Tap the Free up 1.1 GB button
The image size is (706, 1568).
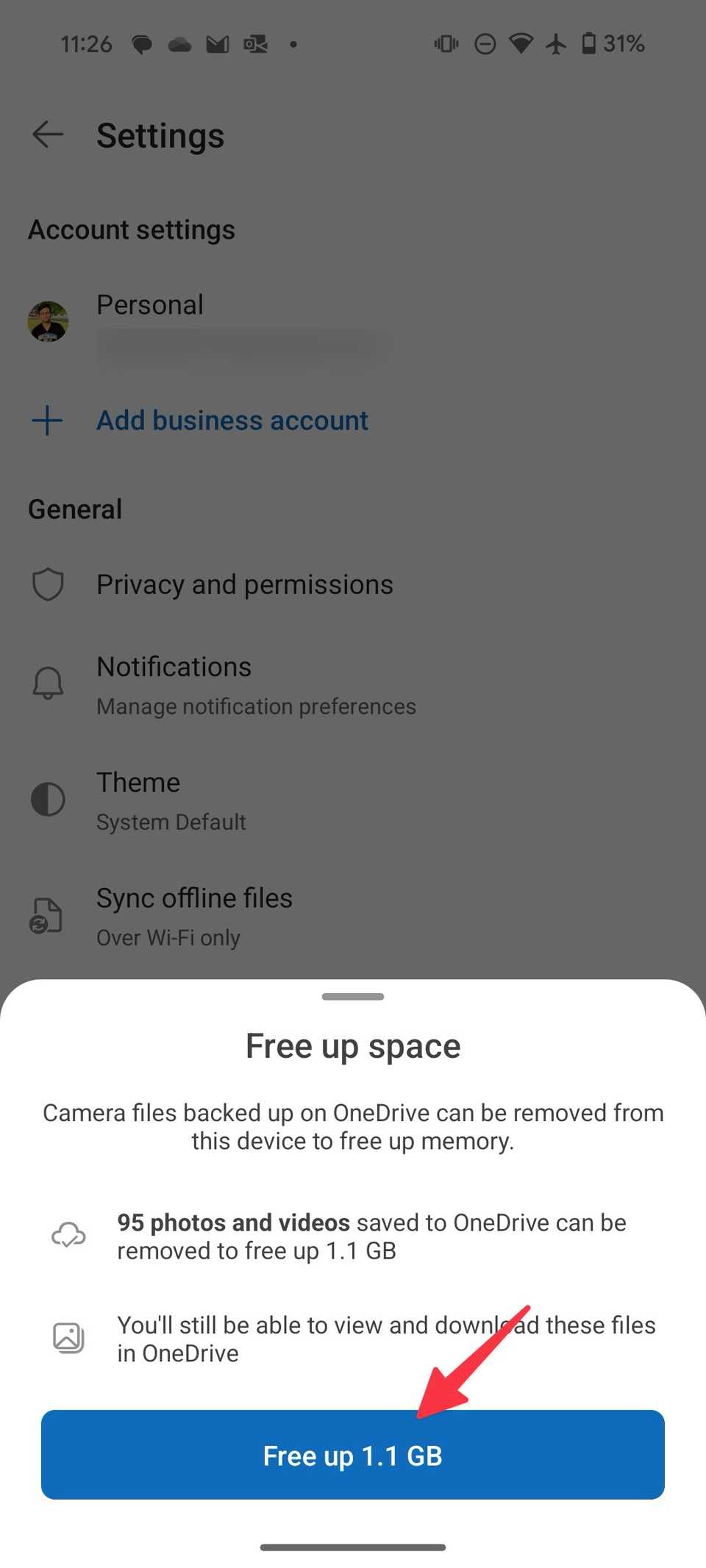tap(353, 1454)
